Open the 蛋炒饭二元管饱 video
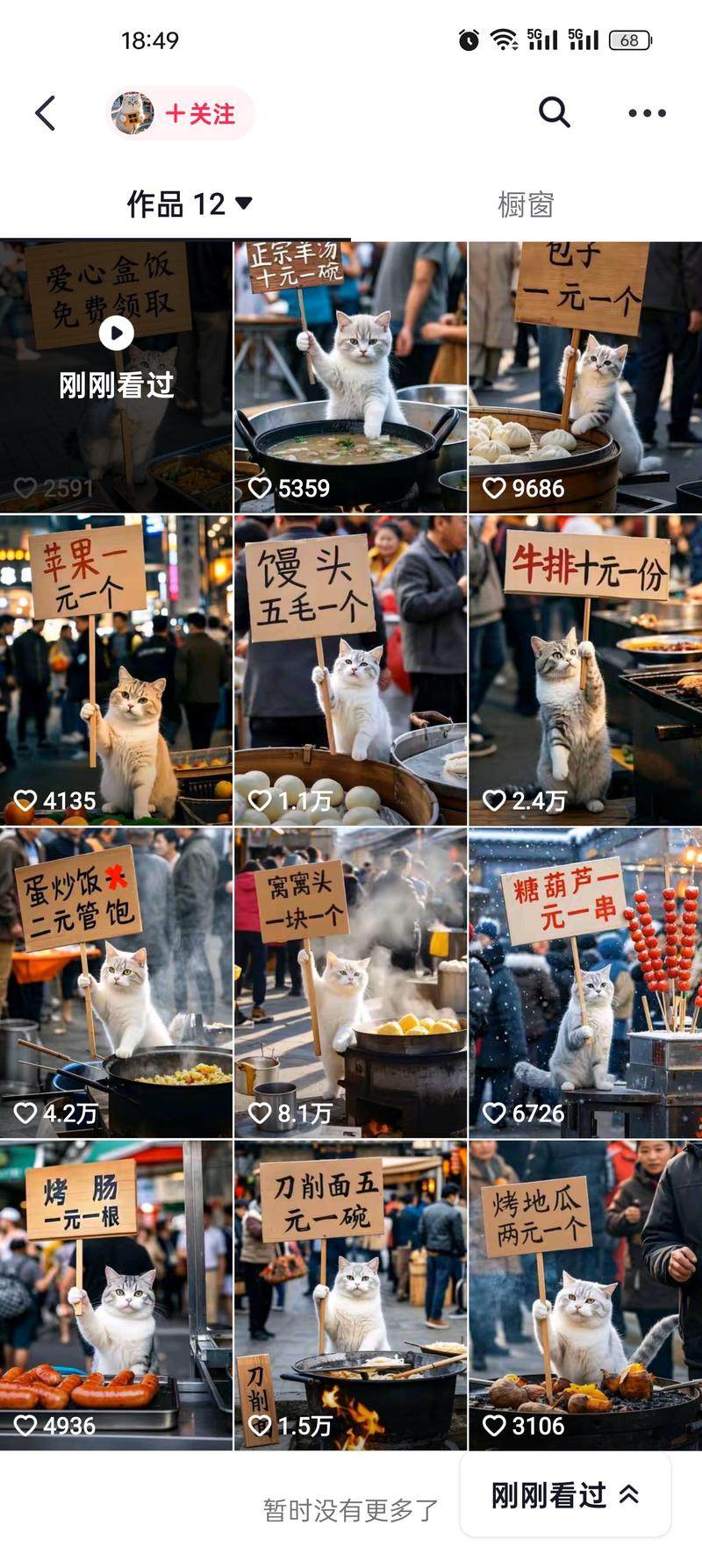Viewport: 702px width, 1568px height. point(116,983)
